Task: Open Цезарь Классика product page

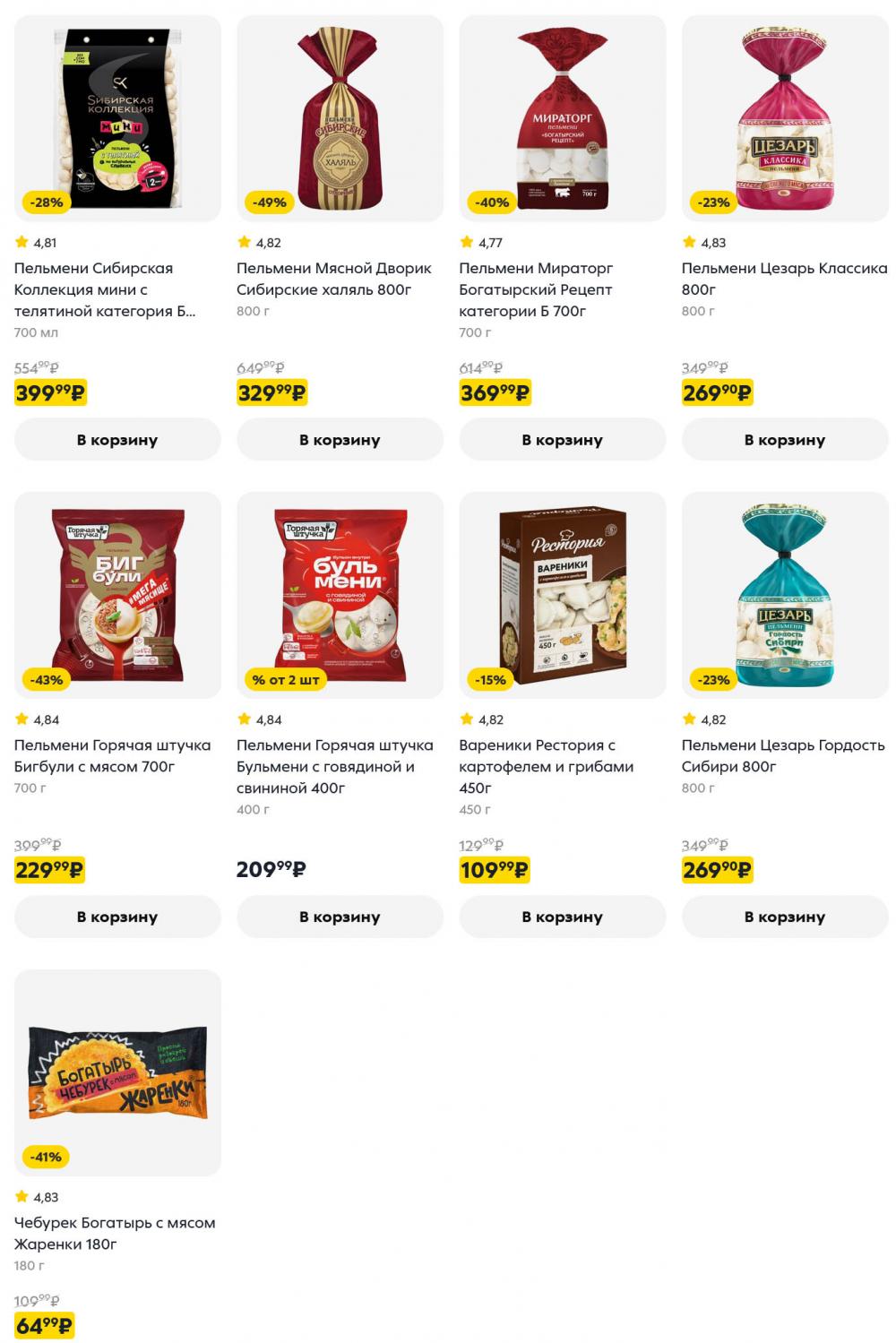Action: click(x=785, y=119)
